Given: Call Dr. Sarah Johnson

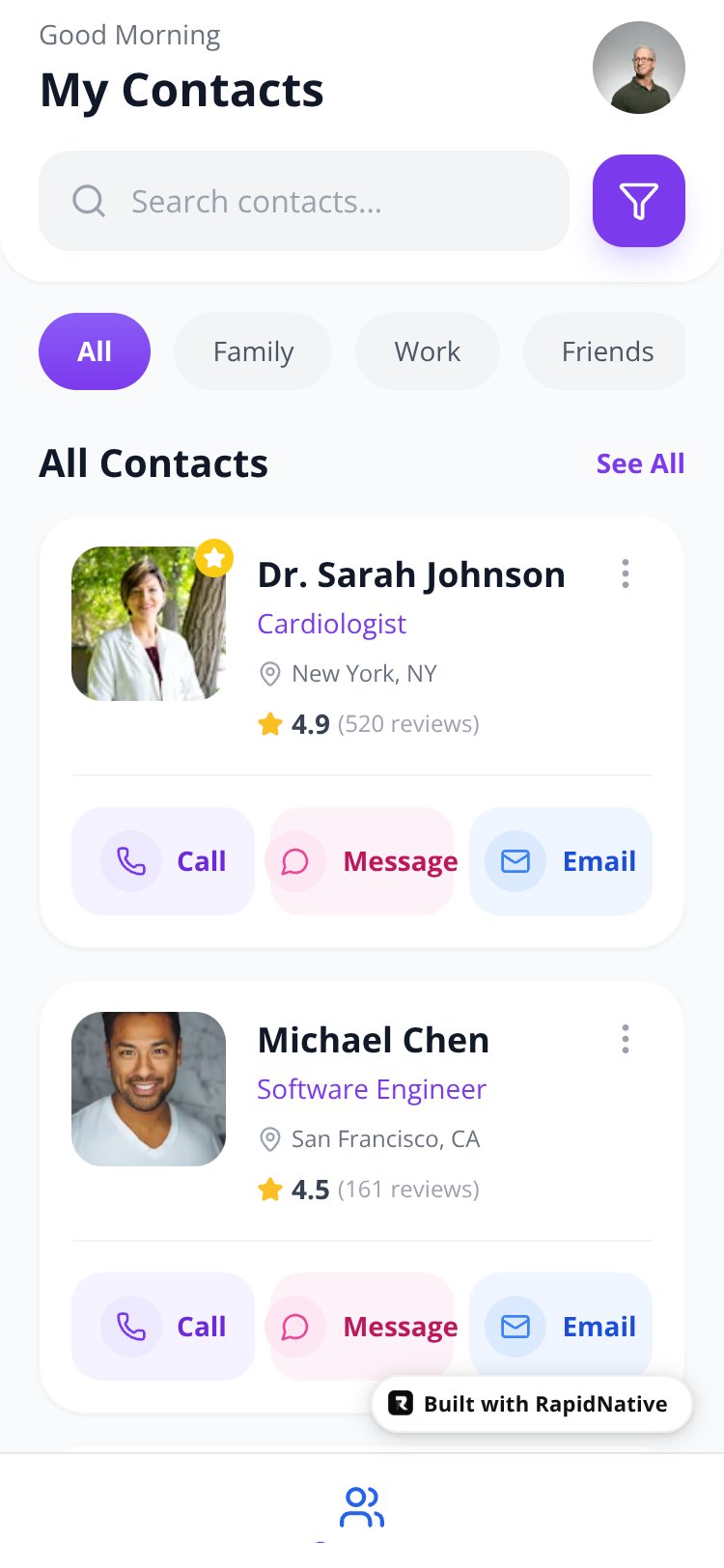Looking at the screenshot, I should 163,861.
